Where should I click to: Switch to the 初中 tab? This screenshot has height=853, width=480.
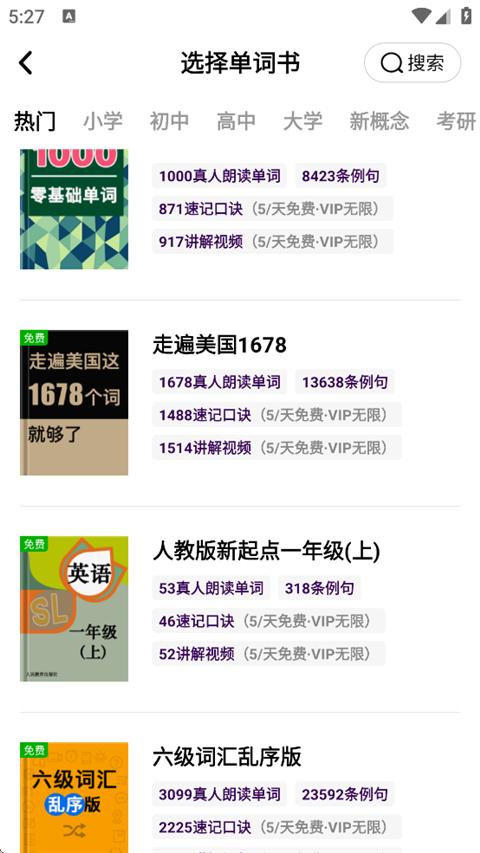tap(169, 121)
